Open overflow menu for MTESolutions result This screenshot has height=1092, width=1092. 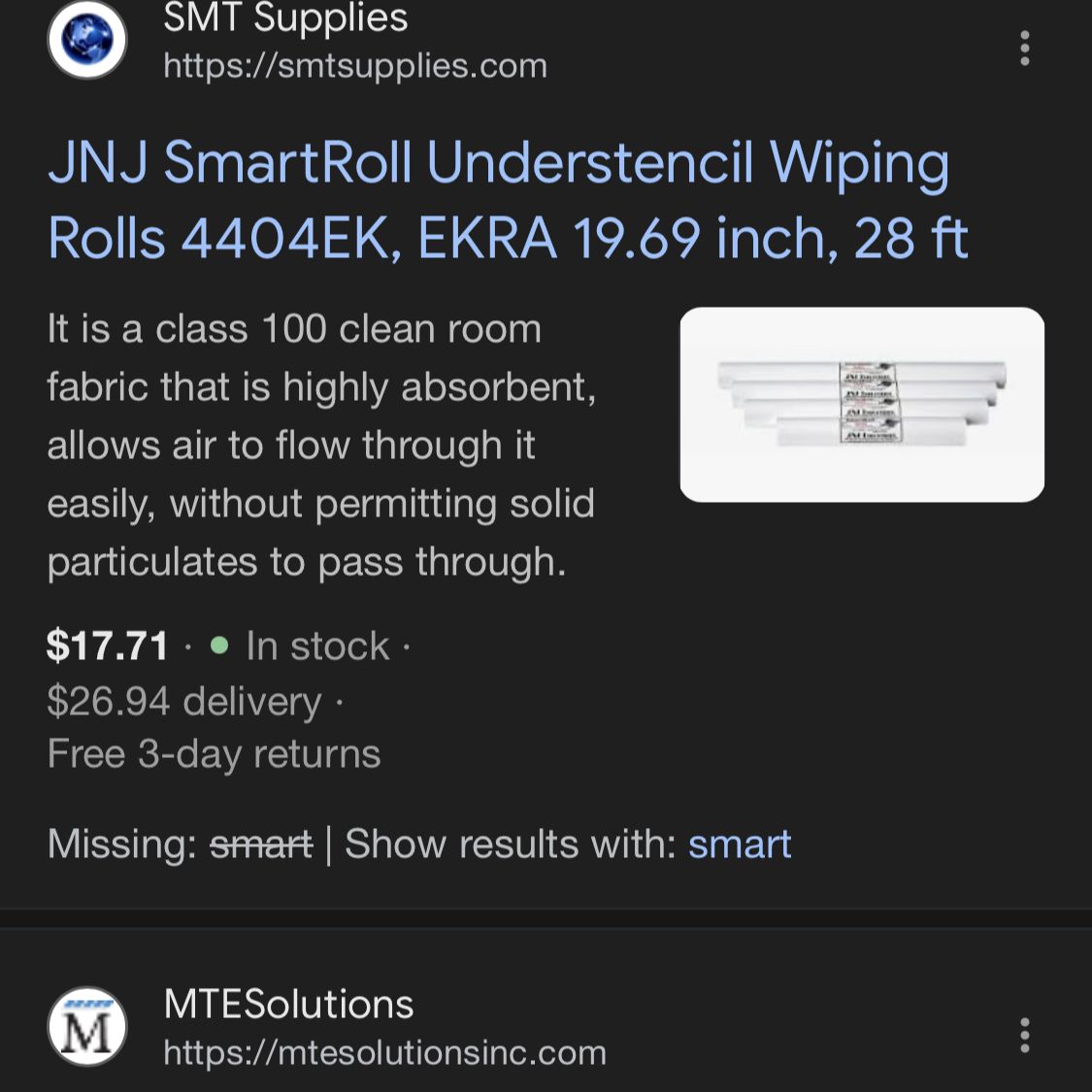(x=1024, y=1035)
